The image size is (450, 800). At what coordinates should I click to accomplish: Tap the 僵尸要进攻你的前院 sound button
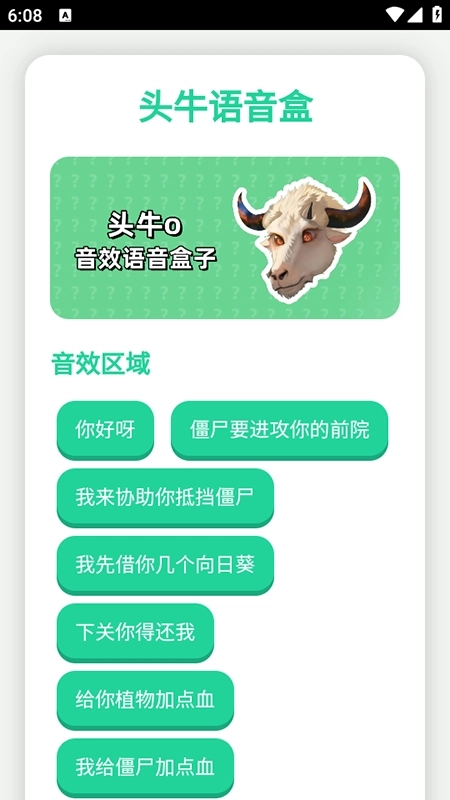[x=279, y=430]
